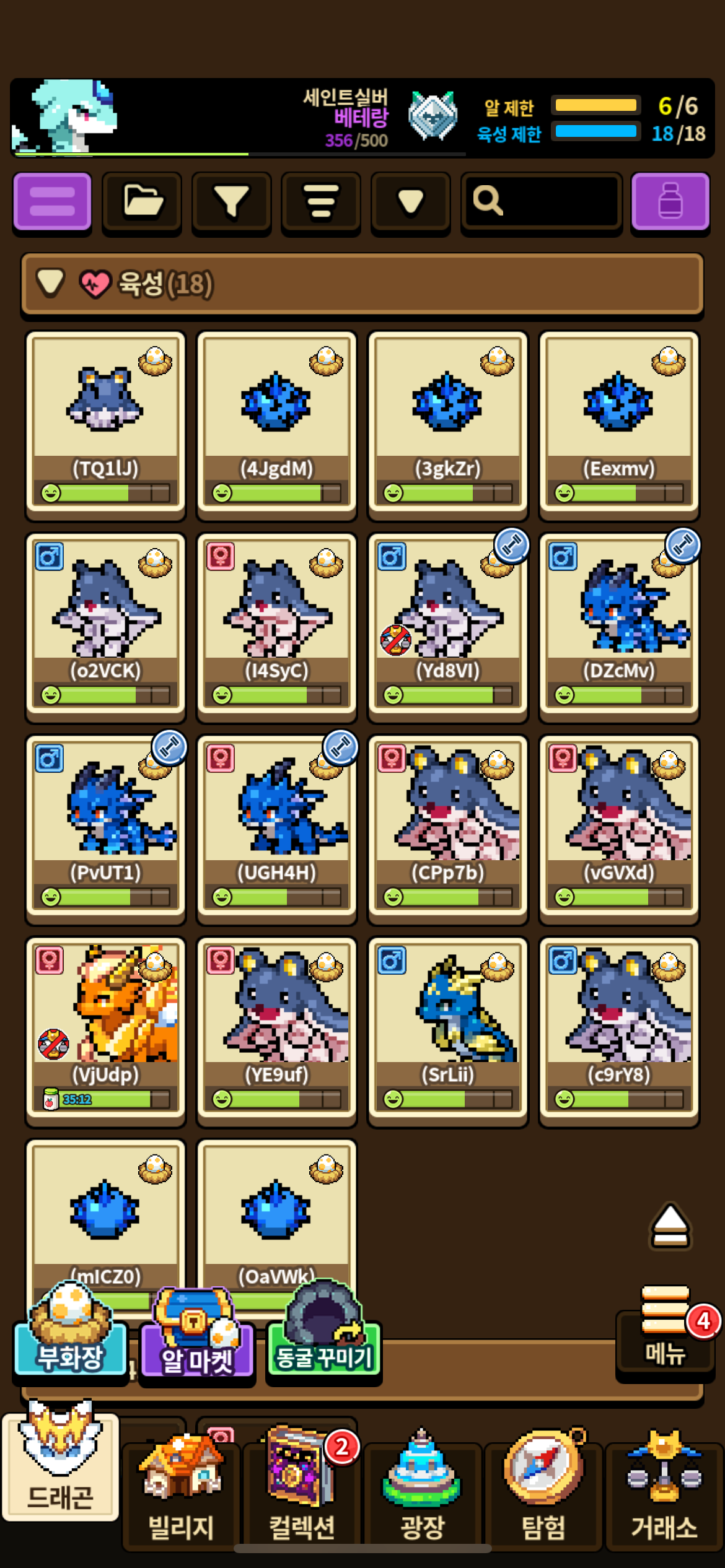The width and height of the screenshot is (725, 1568).
Task: Collapse the 육성(18) section header
Action: [362, 284]
